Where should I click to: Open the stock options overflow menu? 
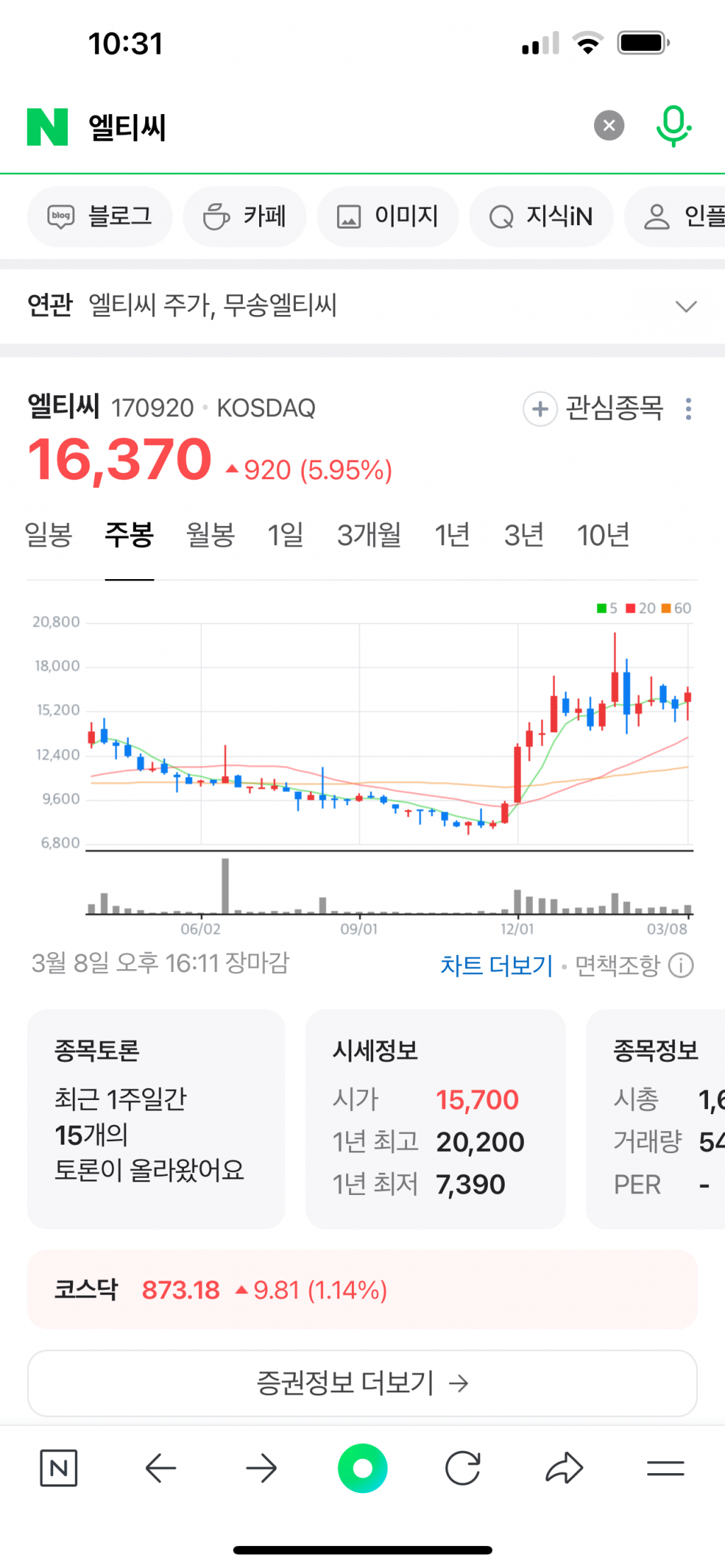pyautogui.click(x=688, y=408)
